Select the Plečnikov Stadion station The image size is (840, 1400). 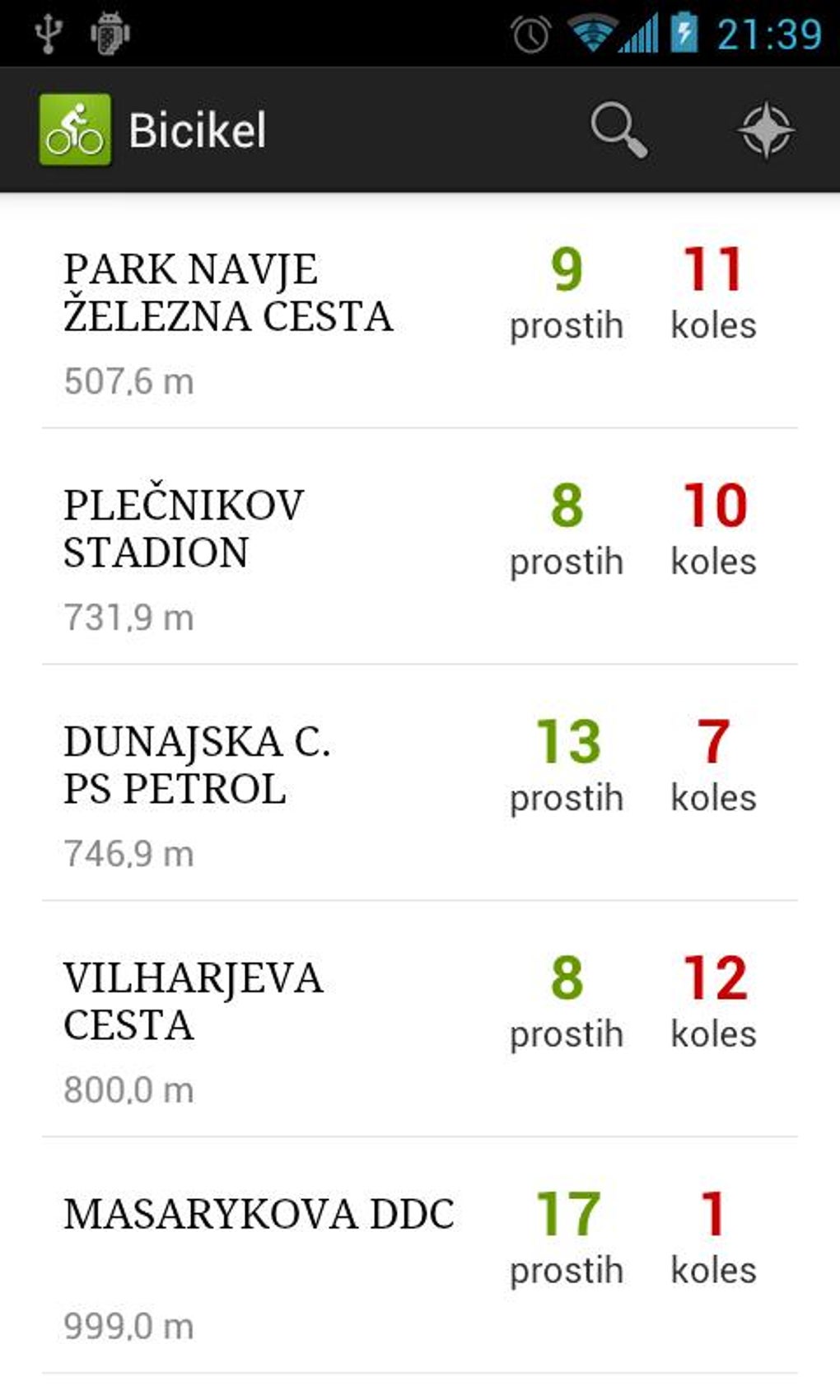click(420, 547)
